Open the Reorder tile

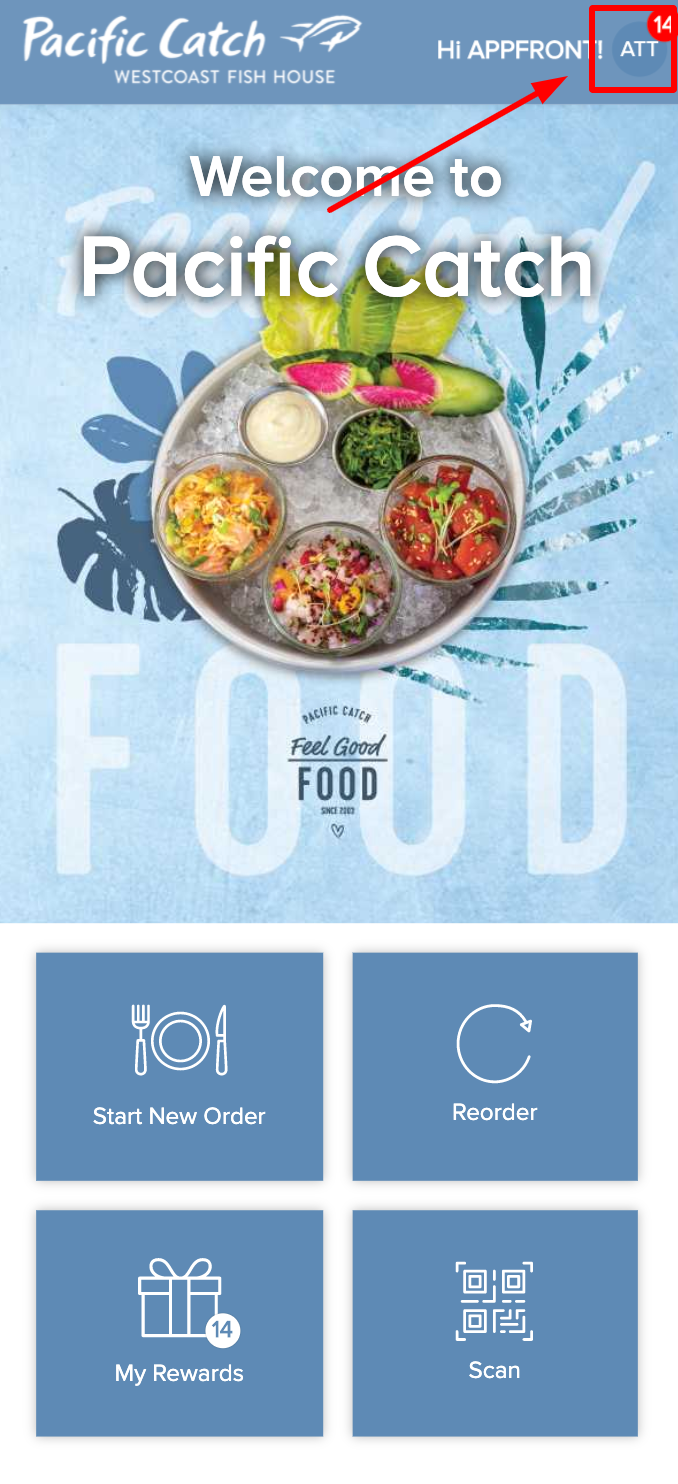[x=495, y=1066]
